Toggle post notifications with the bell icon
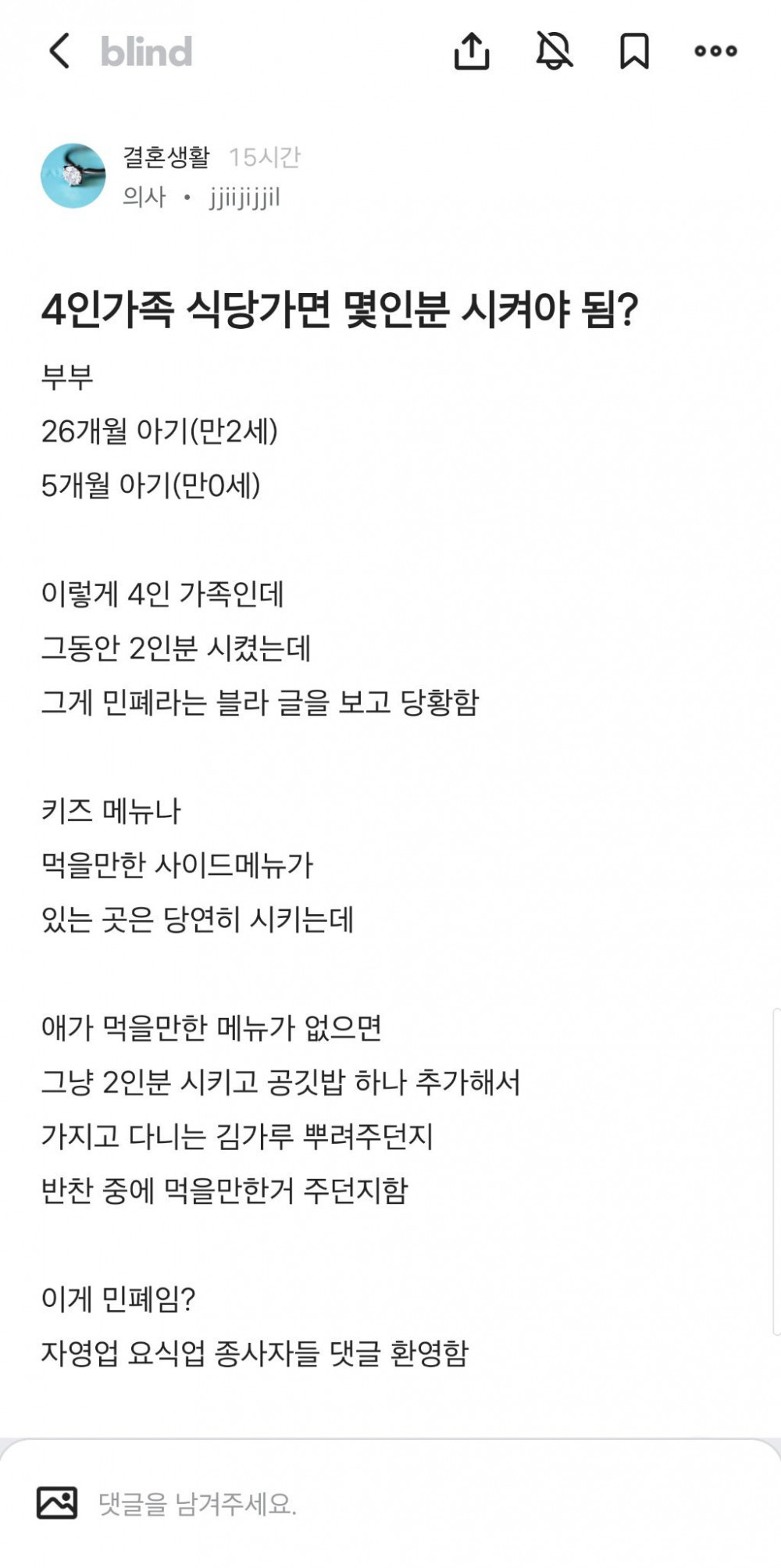The width and height of the screenshot is (781, 1568). 554,52
